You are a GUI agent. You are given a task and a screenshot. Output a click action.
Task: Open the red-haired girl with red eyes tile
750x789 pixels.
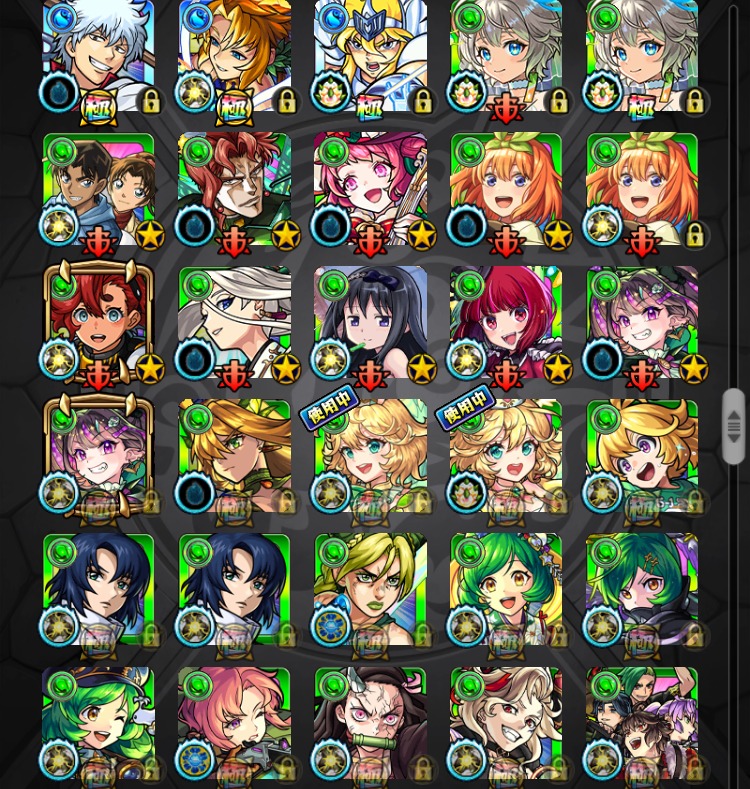506,323
